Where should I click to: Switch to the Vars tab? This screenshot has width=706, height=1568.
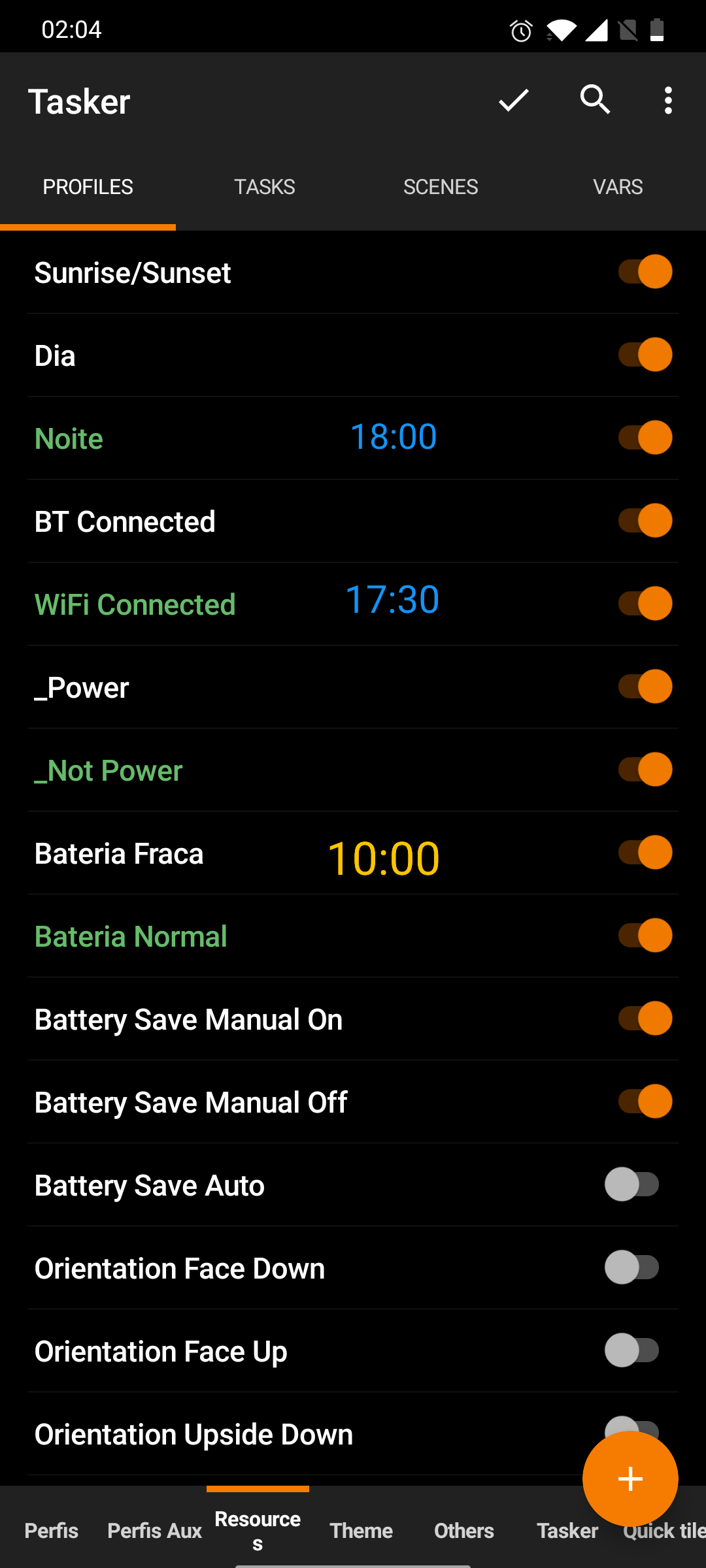click(x=617, y=187)
